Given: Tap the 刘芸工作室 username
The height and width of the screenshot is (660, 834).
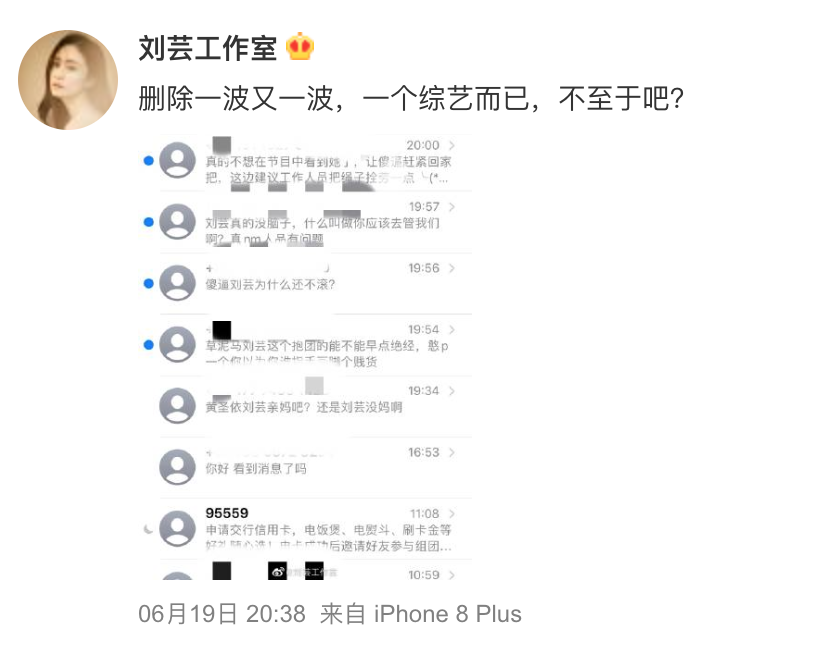Looking at the screenshot, I should [207, 47].
